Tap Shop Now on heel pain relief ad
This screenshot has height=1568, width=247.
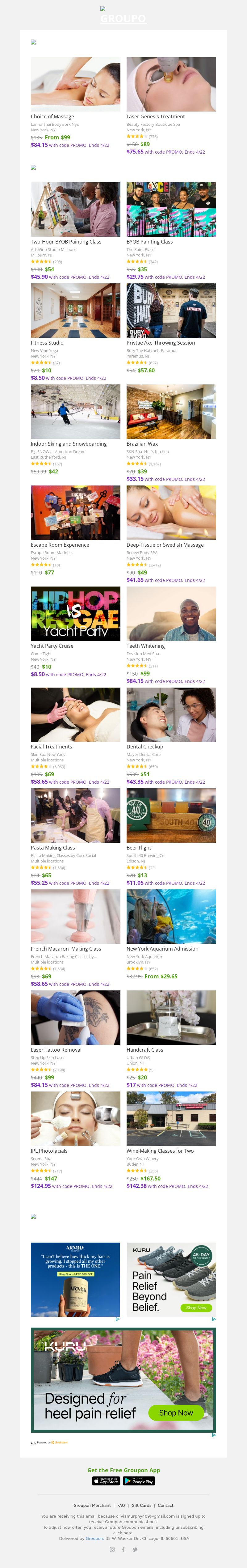coord(176,1412)
